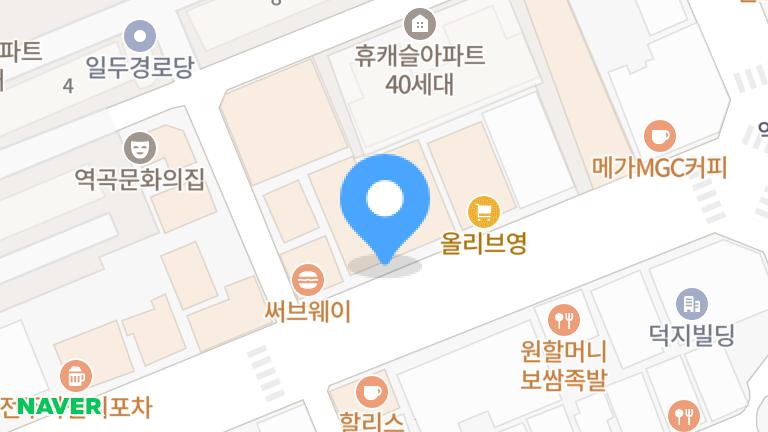The image size is (768, 432).
Task: Select the 써브웨이 restaurant marker
Action: click(308, 277)
